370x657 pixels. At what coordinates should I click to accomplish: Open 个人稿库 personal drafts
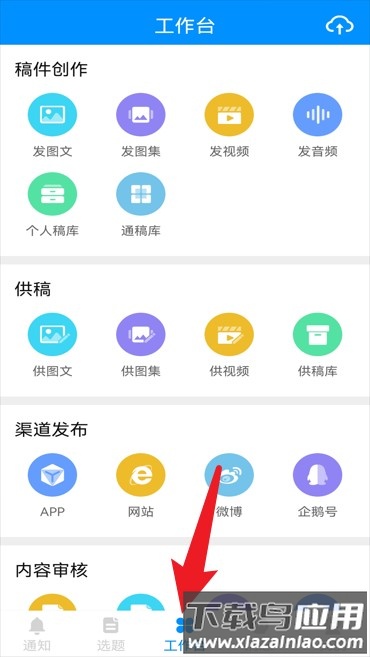(x=52, y=204)
